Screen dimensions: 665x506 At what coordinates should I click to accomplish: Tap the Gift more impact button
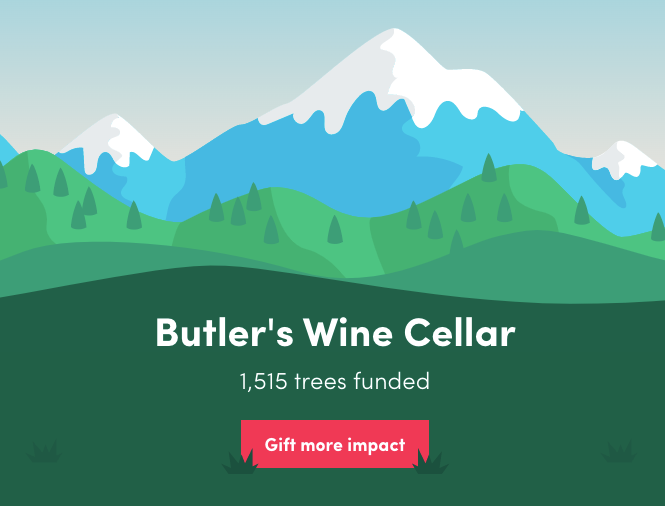(334, 445)
